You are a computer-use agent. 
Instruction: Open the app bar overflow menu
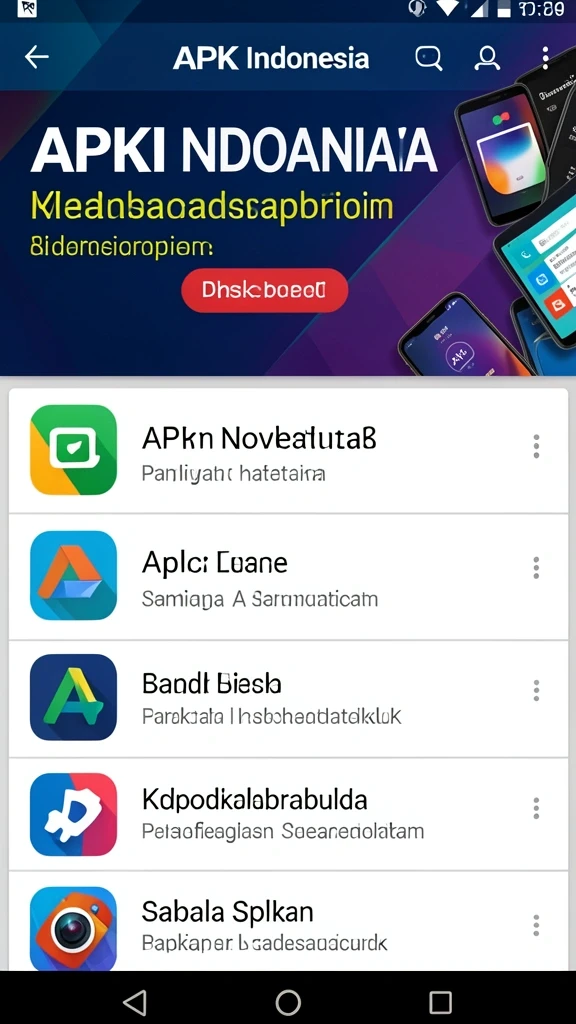tap(545, 58)
